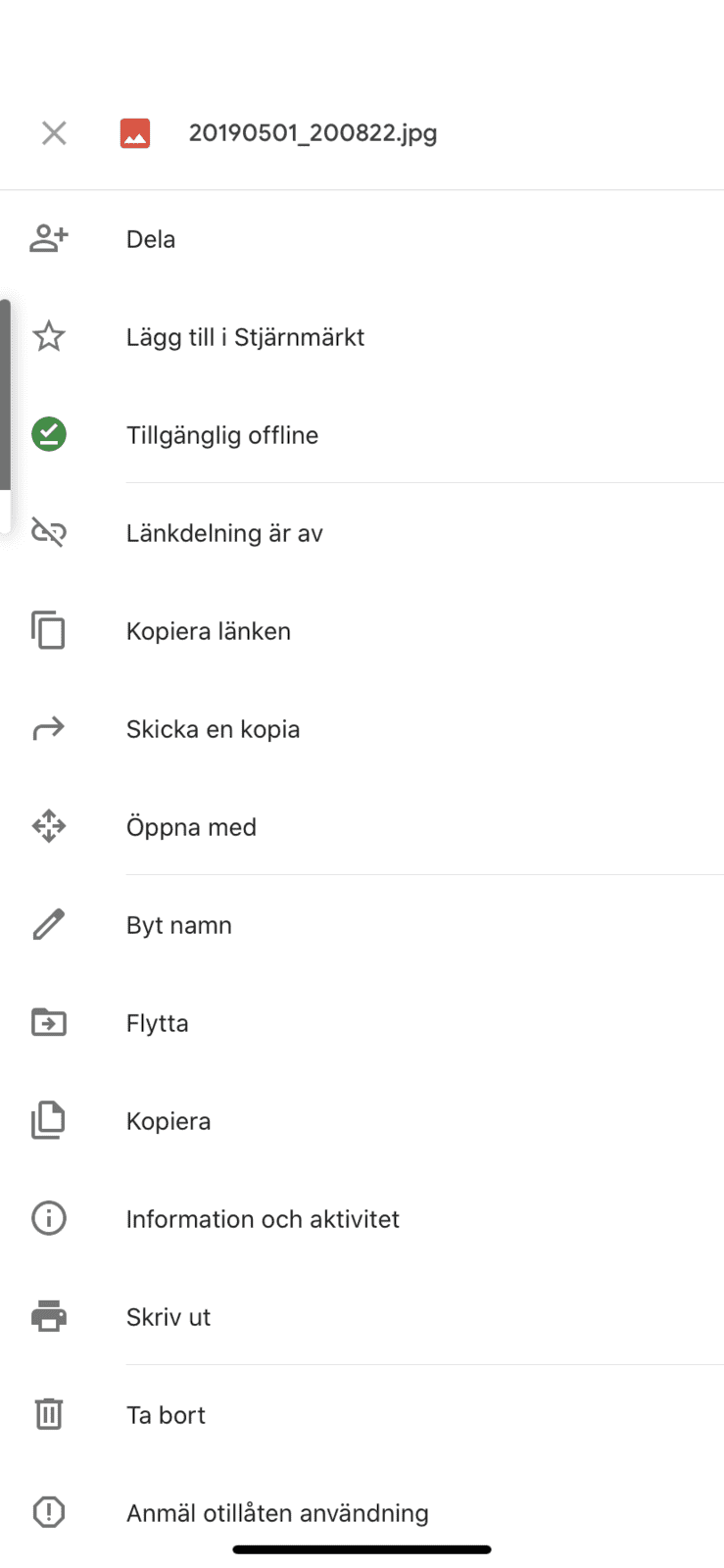Open the Öppna med option
The width and height of the screenshot is (724, 1568).
[191, 827]
